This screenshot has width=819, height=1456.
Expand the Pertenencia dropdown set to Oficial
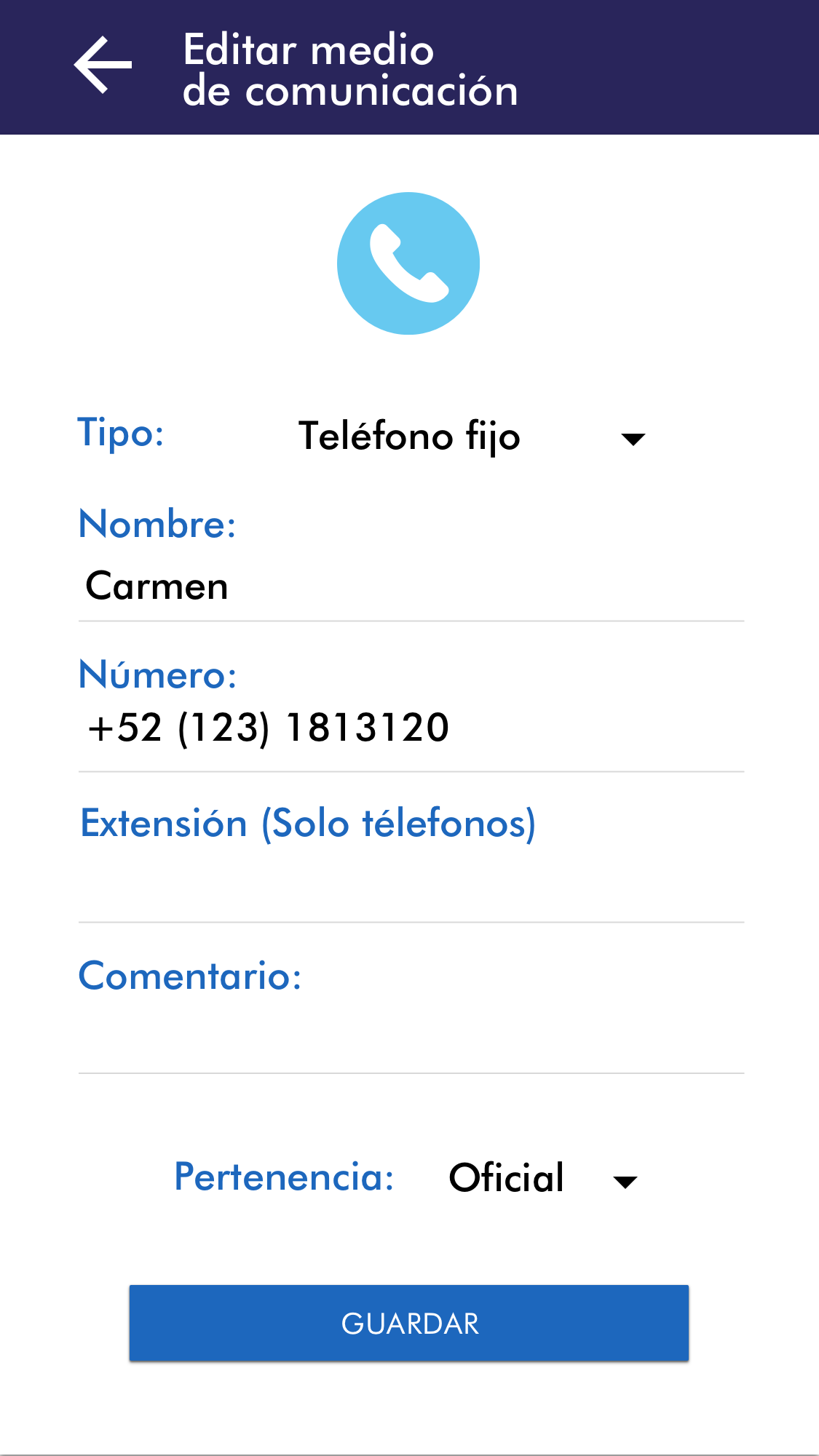(542, 1179)
